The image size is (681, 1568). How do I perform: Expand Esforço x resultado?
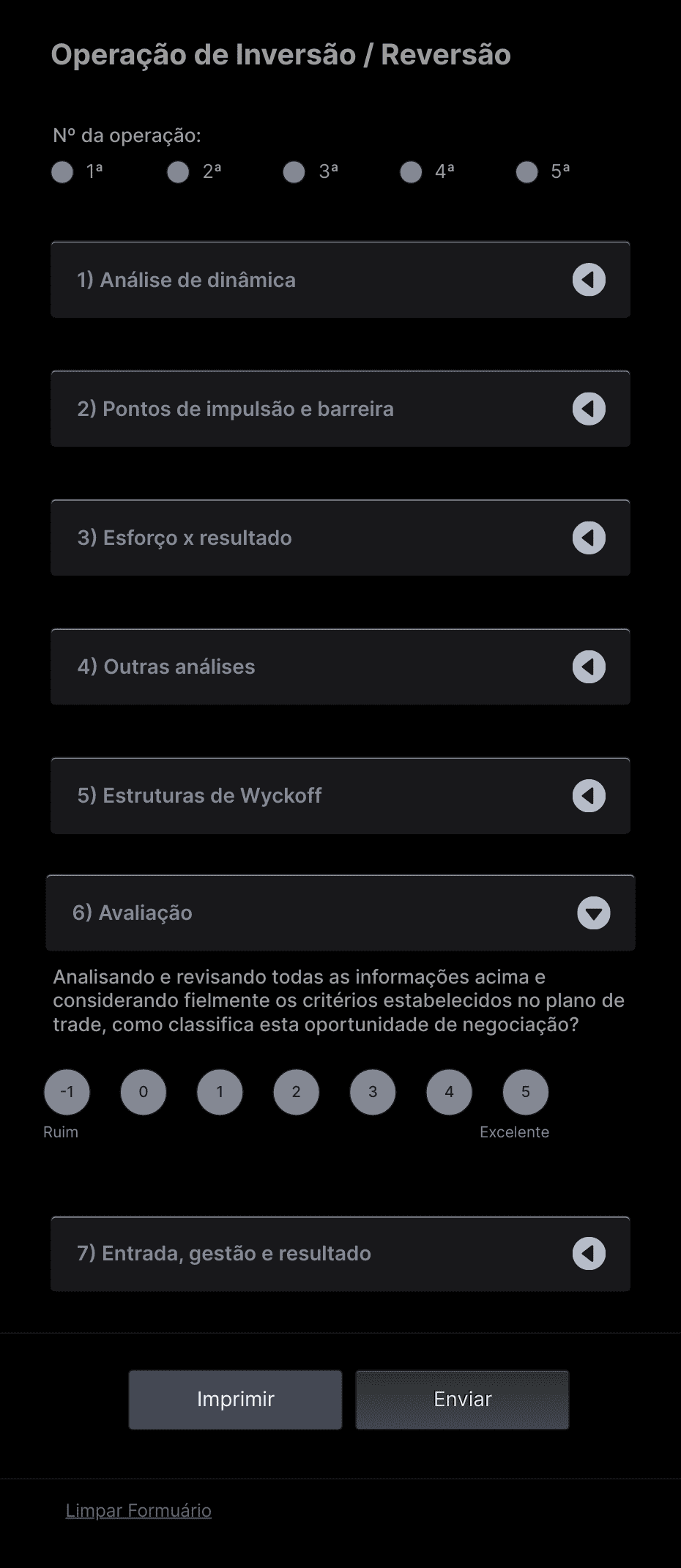589,538
